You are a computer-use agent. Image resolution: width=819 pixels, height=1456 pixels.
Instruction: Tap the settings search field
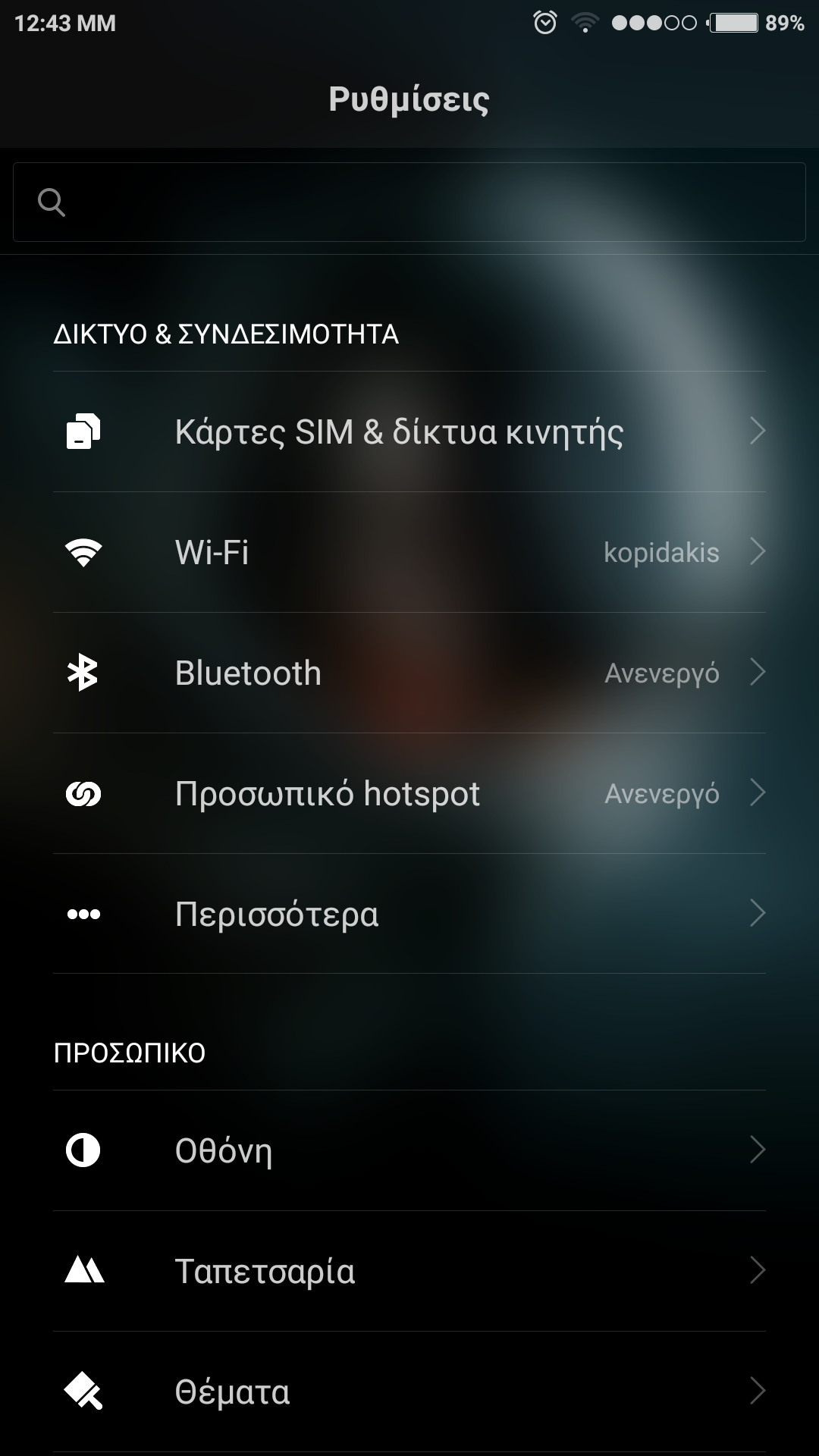(409, 202)
